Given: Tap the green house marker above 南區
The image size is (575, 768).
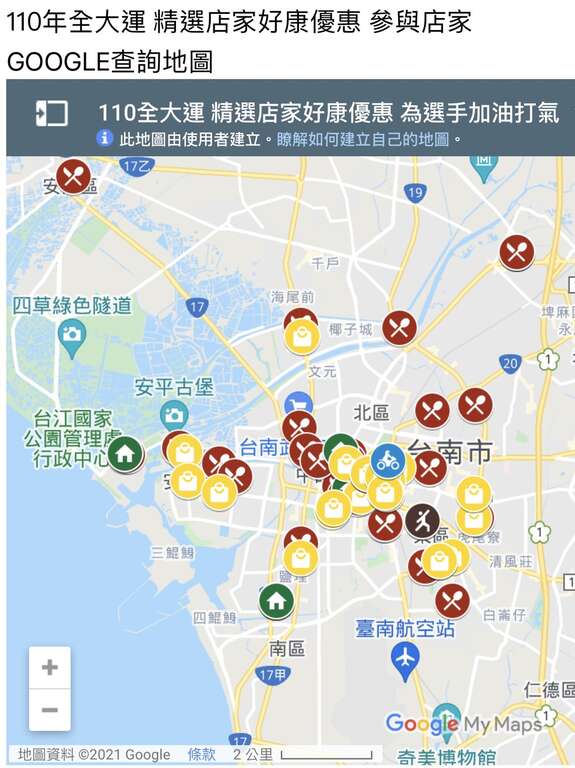Looking at the screenshot, I should [x=277, y=600].
